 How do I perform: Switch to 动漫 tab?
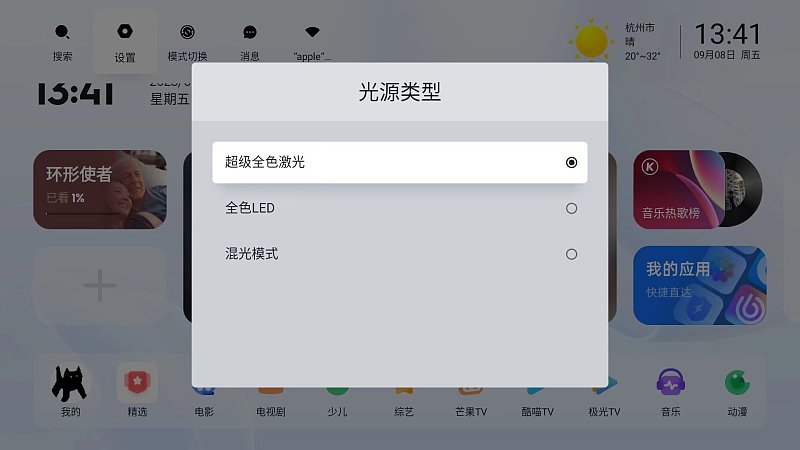(737, 391)
